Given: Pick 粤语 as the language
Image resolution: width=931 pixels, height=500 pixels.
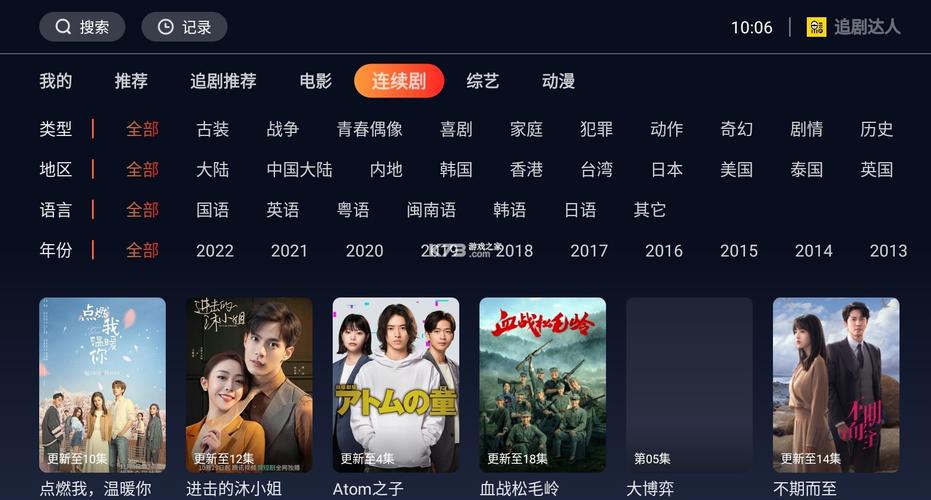Looking at the screenshot, I should point(353,210).
